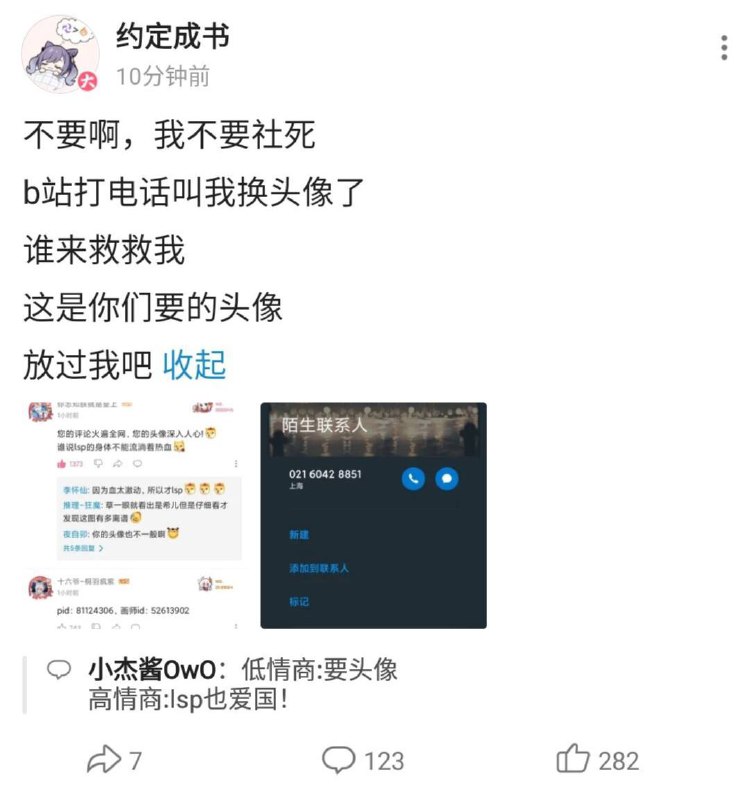Open 小杰酱OwO's featured comment
Screen dimensions: 749x800
(x=242, y=684)
